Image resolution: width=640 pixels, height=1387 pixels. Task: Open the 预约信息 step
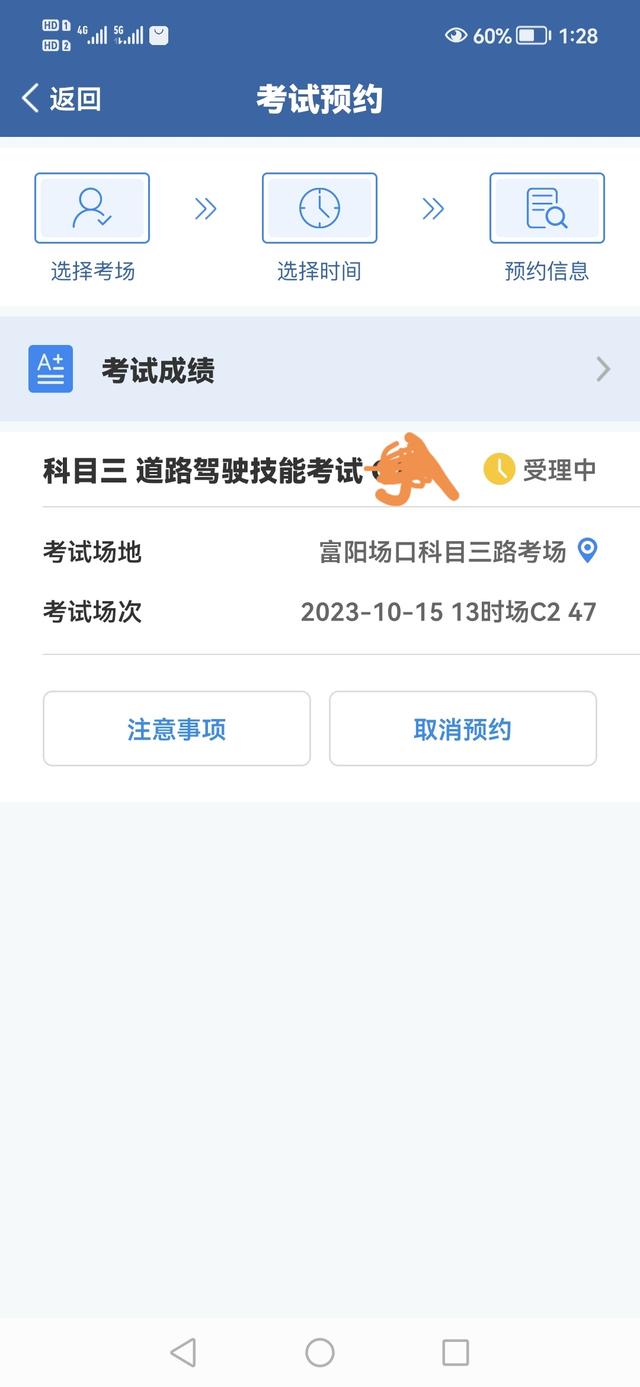pos(546,227)
